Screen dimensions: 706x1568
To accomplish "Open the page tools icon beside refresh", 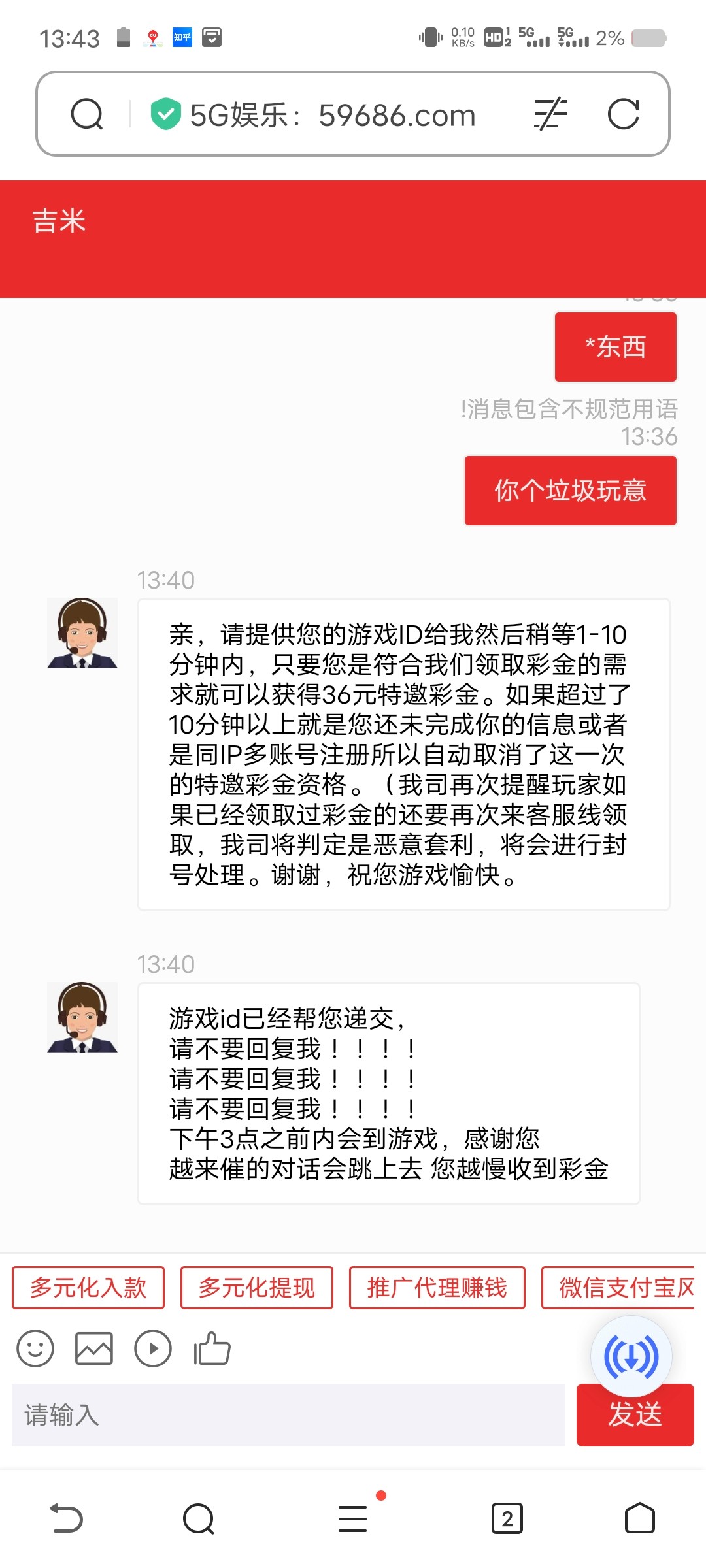I will pos(550,114).
